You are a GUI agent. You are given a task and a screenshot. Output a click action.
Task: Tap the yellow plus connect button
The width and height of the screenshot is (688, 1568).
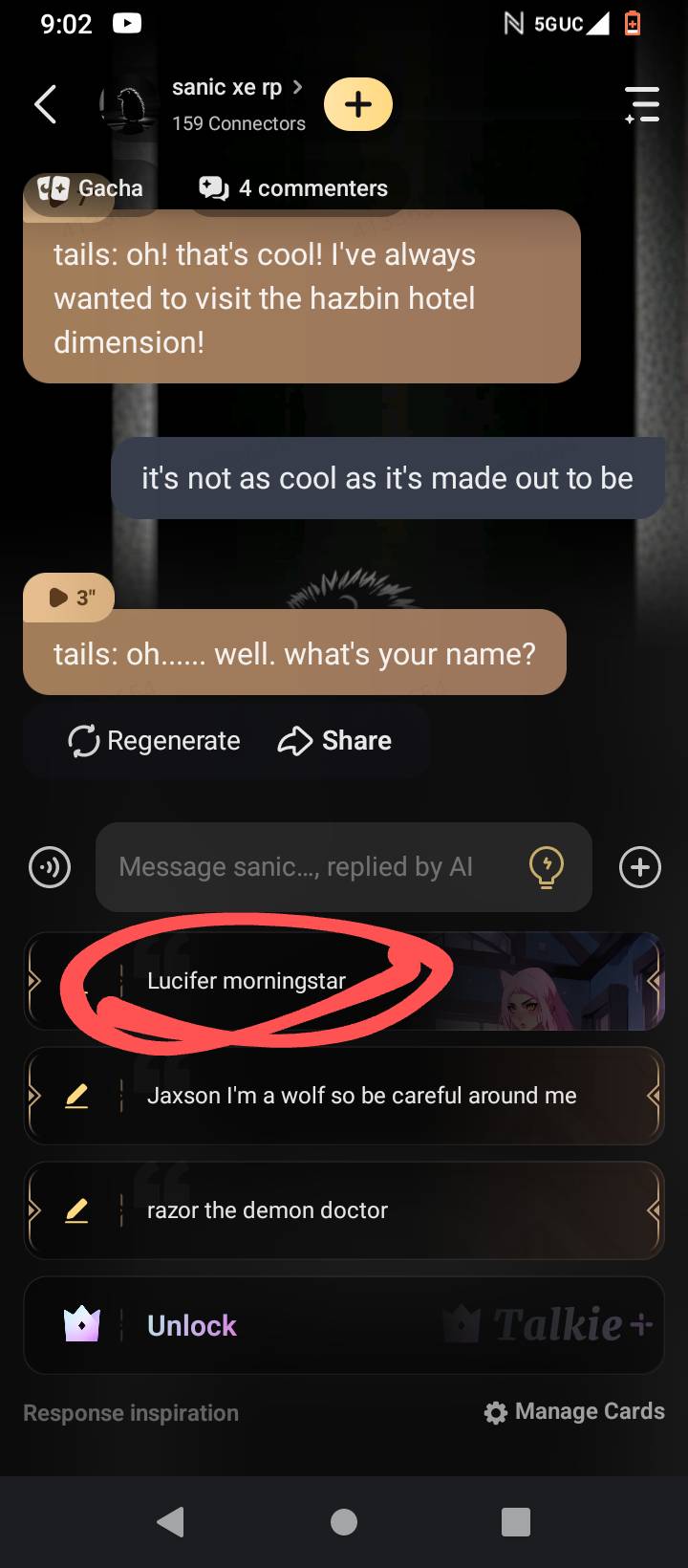[358, 104]
